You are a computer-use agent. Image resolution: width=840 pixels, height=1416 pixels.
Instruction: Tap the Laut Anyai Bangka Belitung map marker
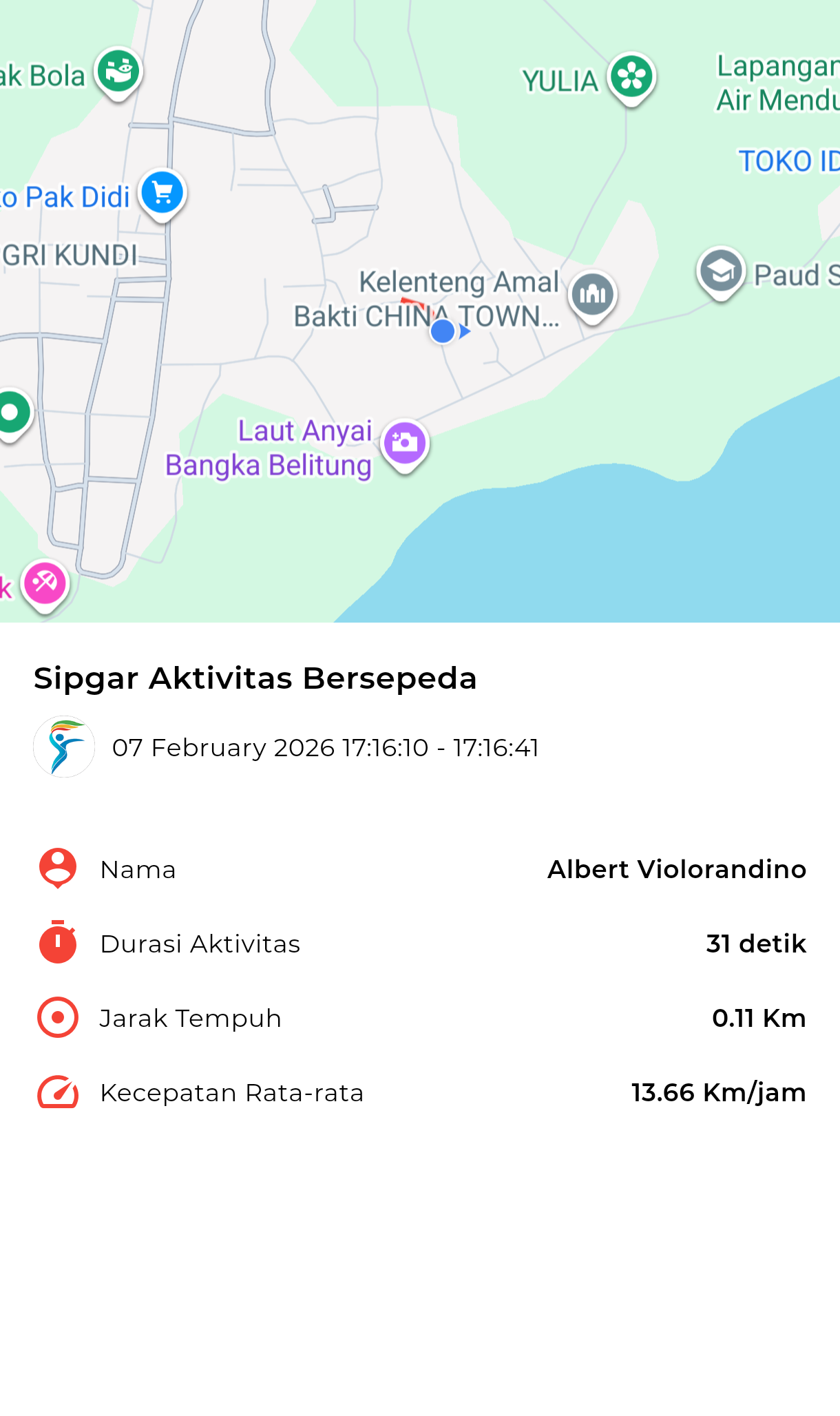405,443
